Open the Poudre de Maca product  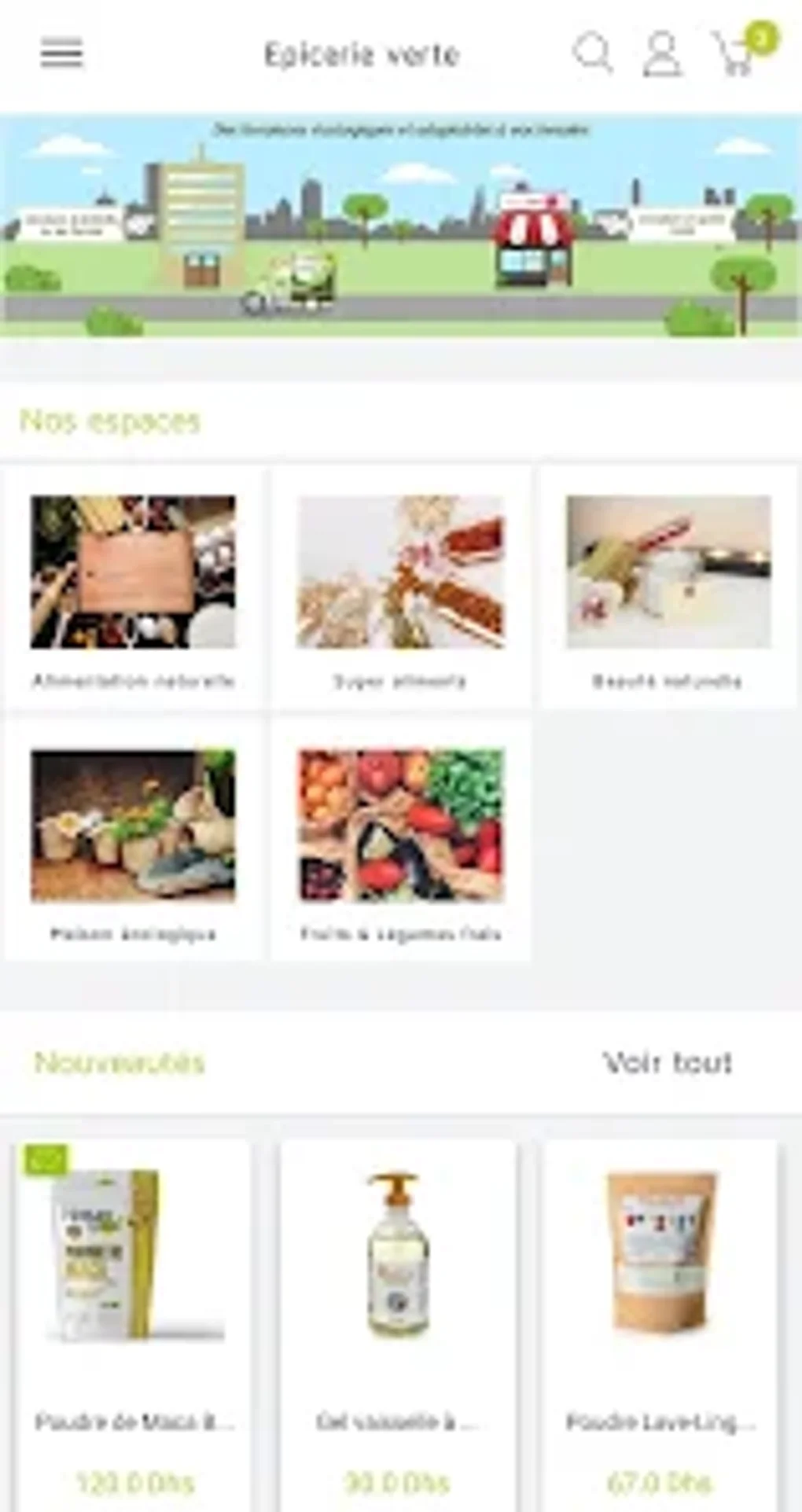point(133,1326)
